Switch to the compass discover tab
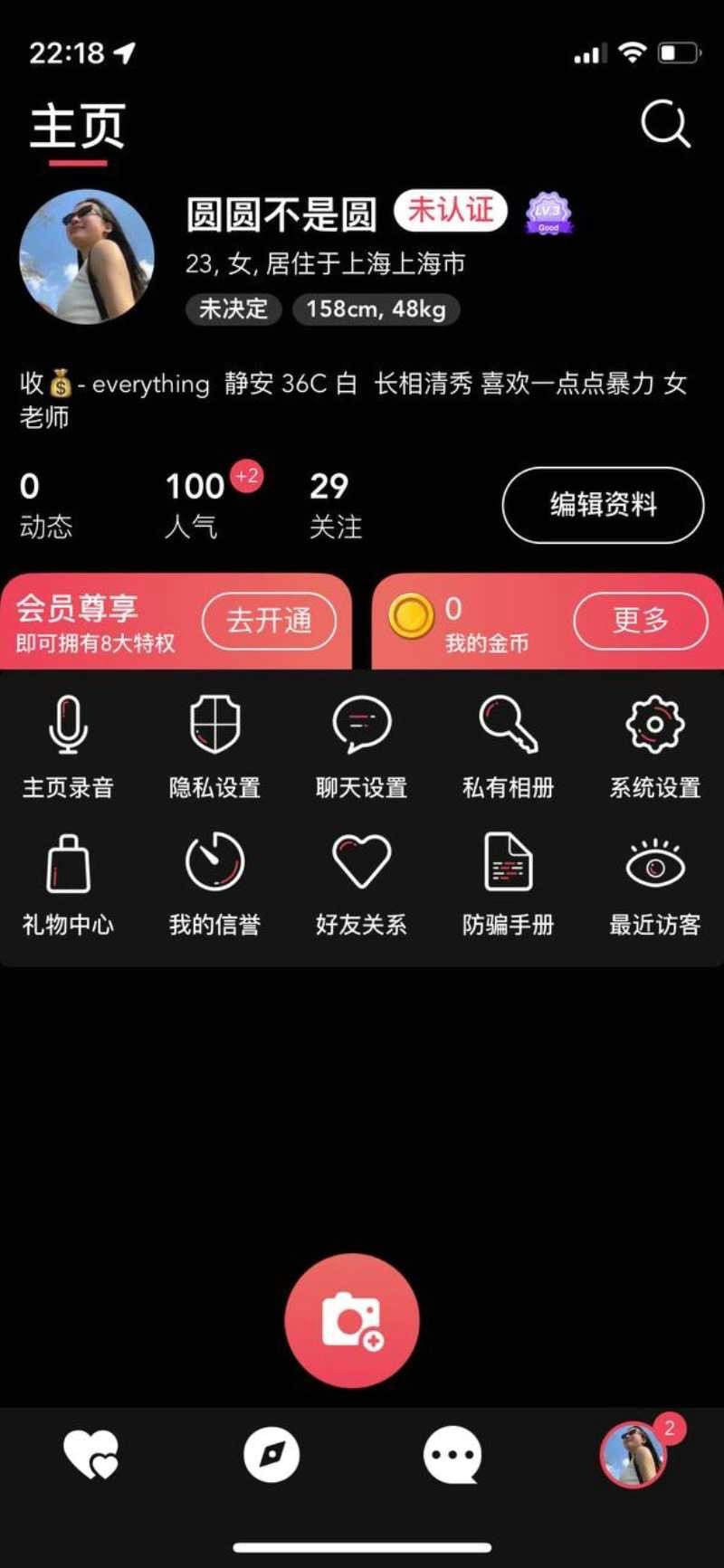The image size is (724, 1568). [271, 1455]
